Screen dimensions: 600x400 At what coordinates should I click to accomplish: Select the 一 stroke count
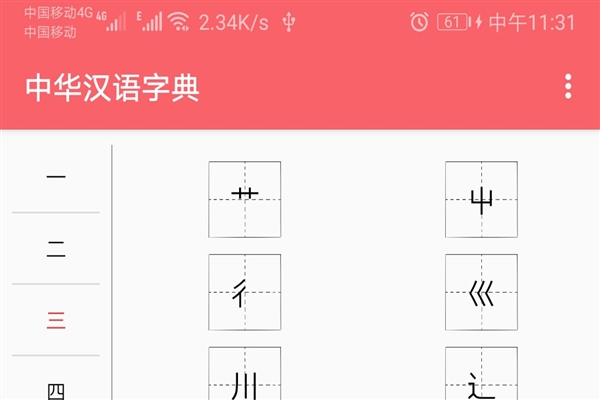[56, 178]
